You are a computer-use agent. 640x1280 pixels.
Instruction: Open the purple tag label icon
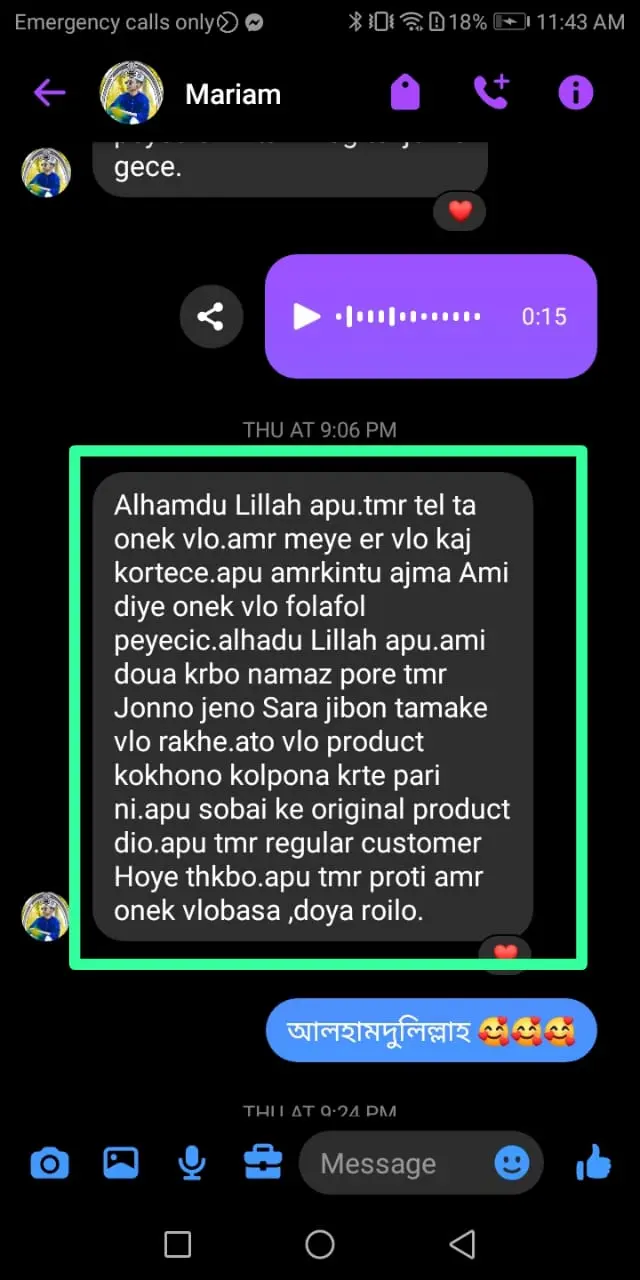pos(404,94)
